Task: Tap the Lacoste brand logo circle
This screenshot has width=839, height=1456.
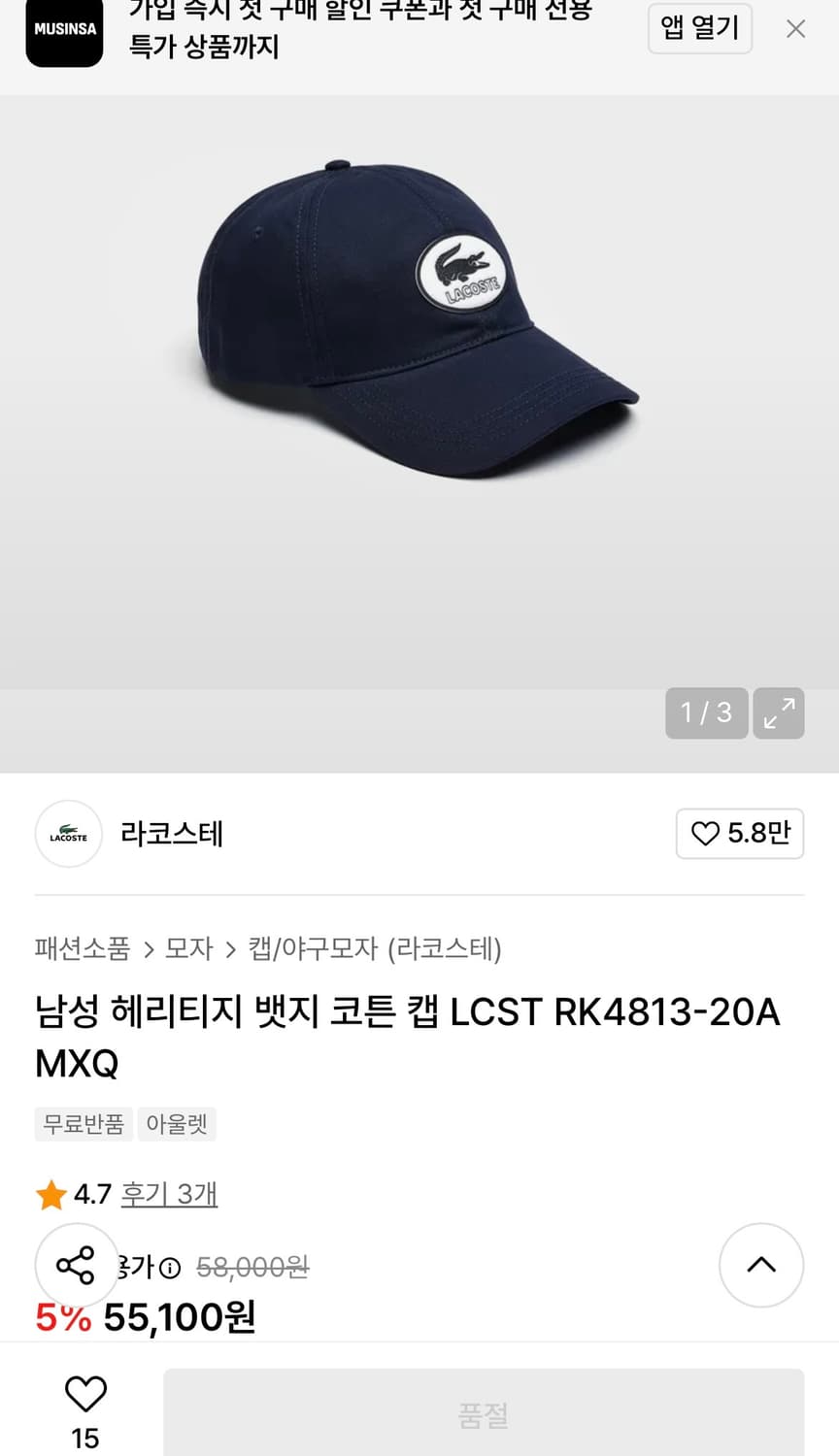Action: pyautogui.click(x=68, y=834)
